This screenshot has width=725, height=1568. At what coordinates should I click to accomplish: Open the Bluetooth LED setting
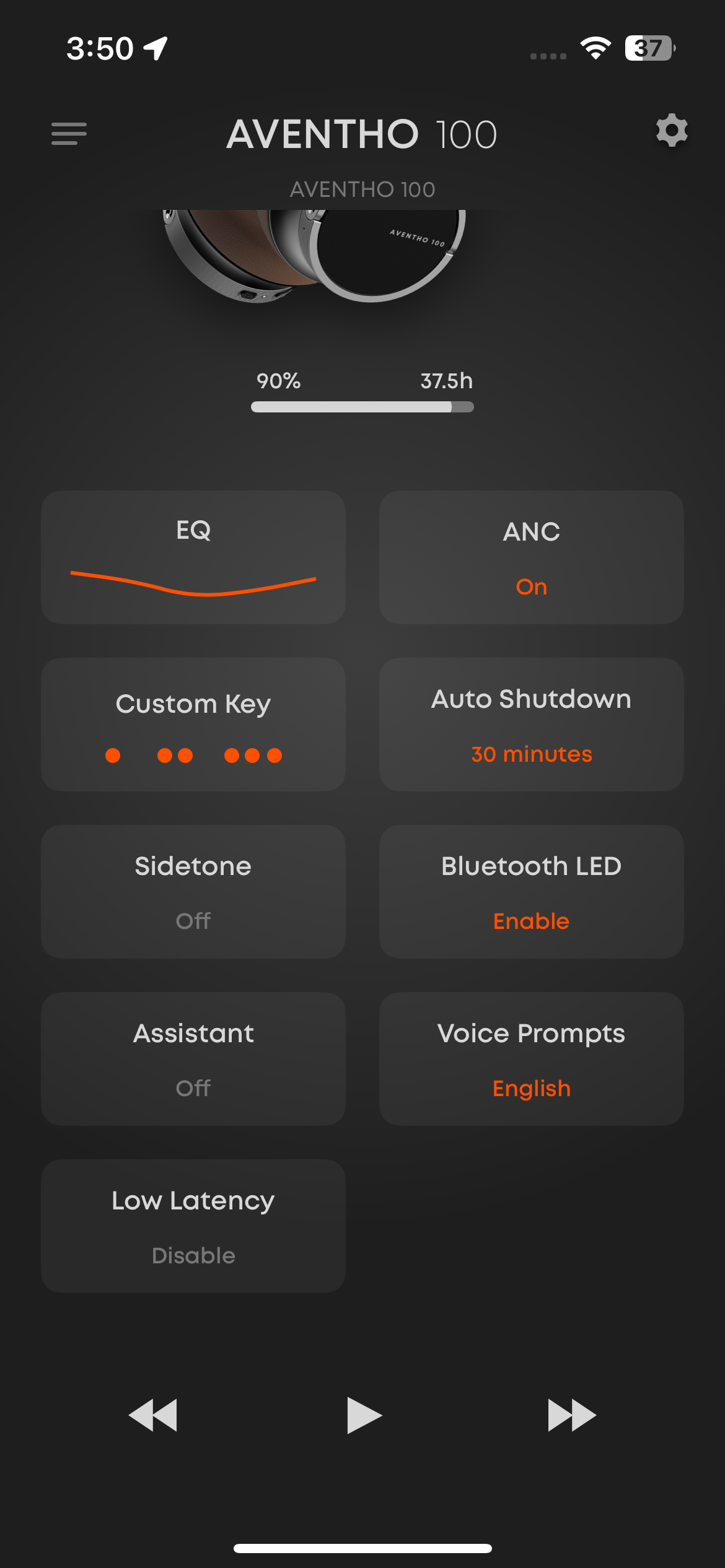tap(531, 892)
